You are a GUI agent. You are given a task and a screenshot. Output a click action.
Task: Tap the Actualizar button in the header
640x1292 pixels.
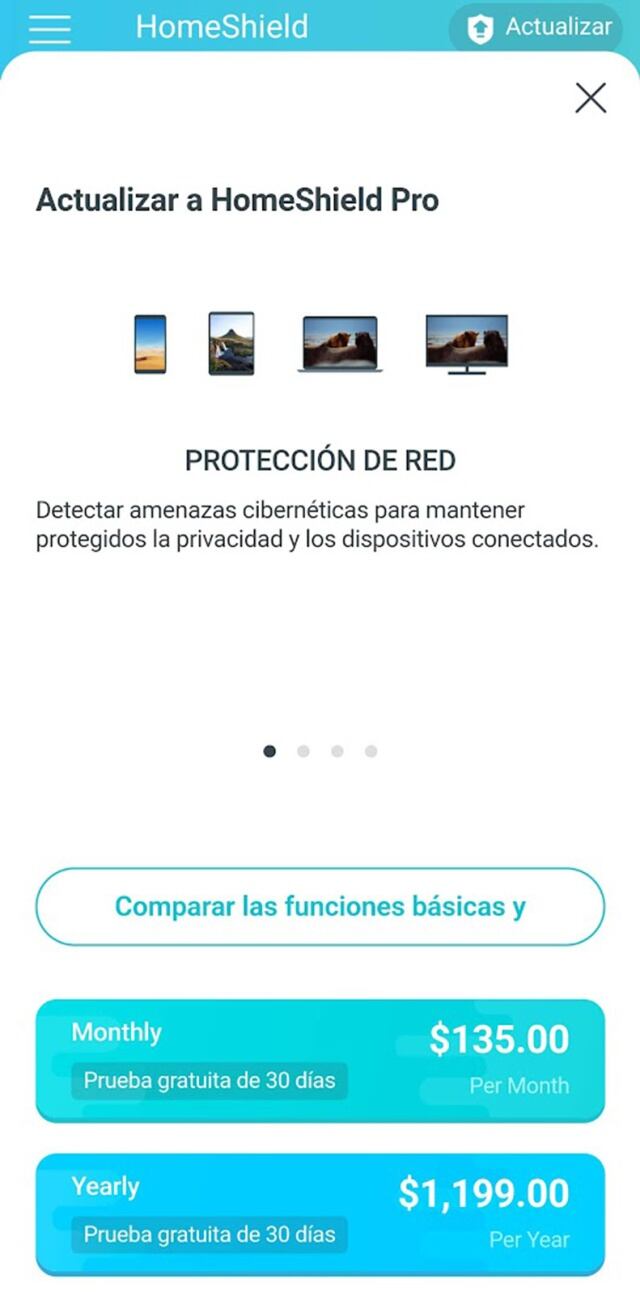click(541, 27)
